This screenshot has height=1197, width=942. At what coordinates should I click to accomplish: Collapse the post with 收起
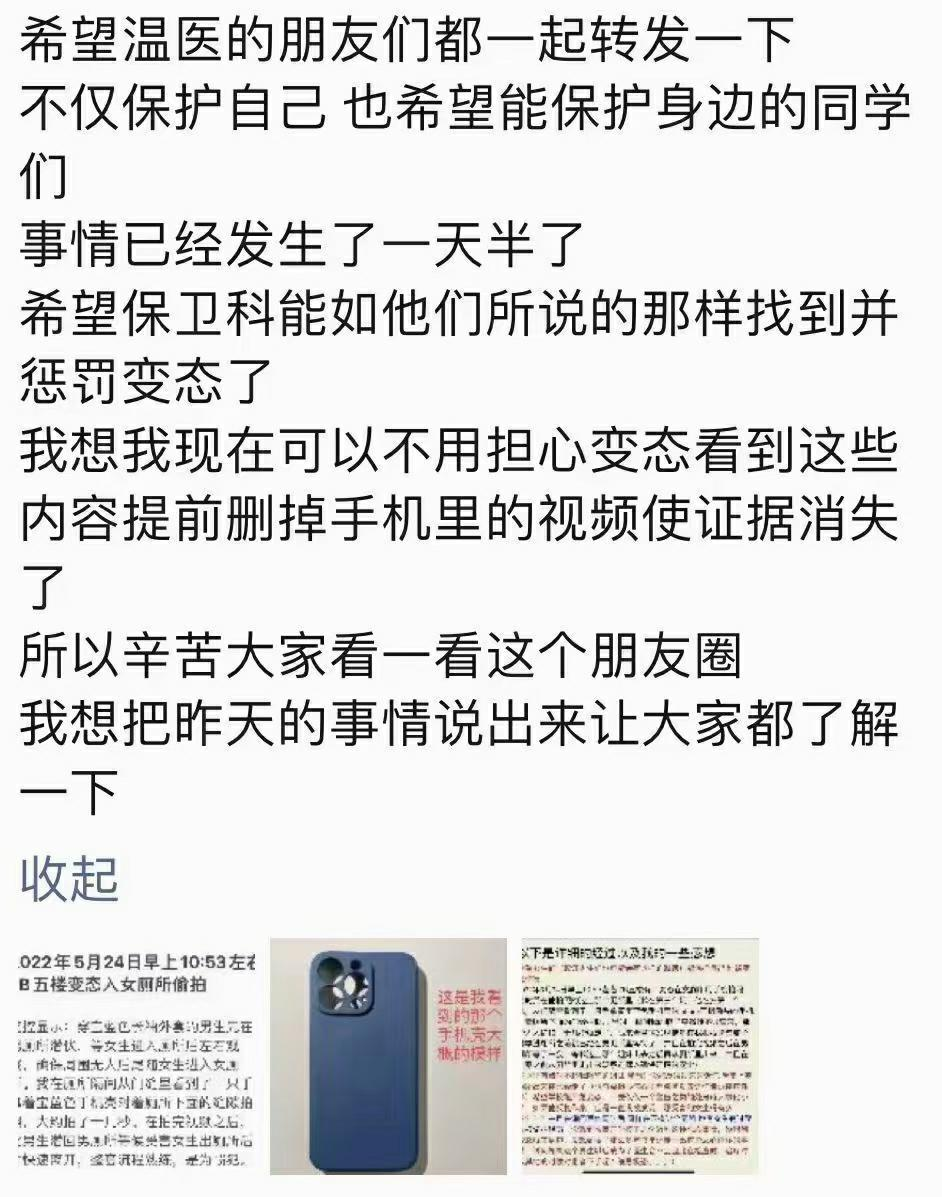[70, 878]
